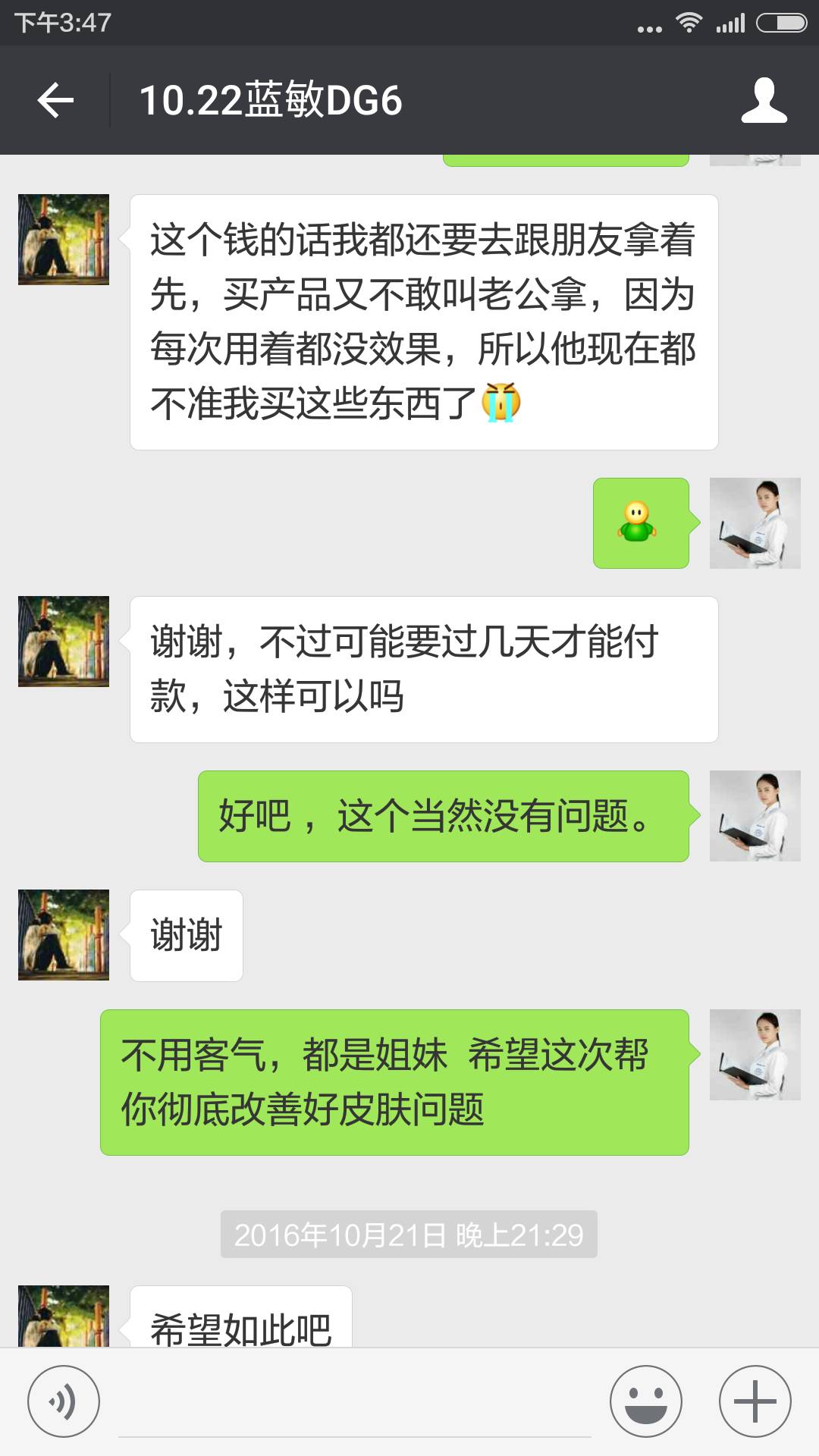The width and height of the screenshot is (819, 1456).
Task: Go back from the chat
Action: (x=55, y=100)
